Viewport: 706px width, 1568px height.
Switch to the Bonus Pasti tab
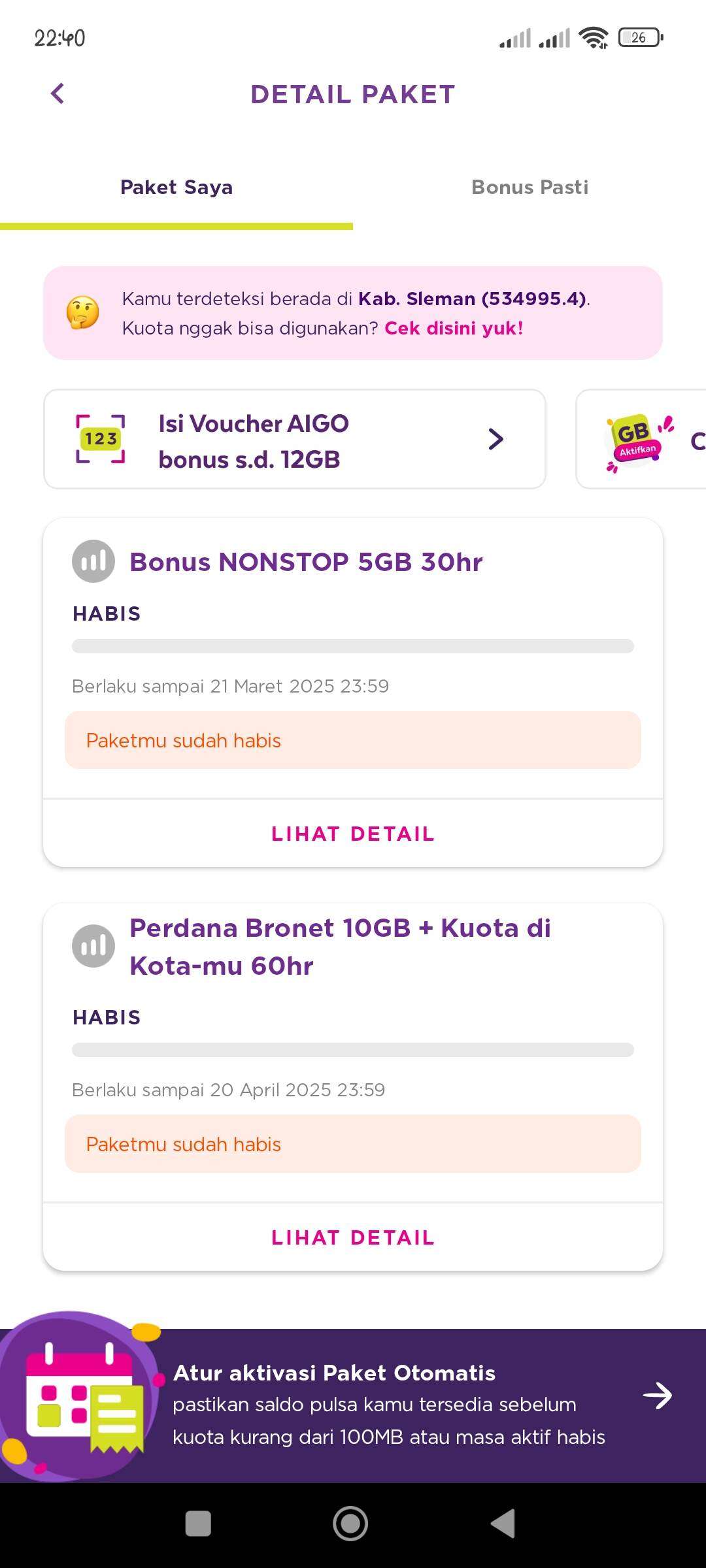tap(529, 187)
